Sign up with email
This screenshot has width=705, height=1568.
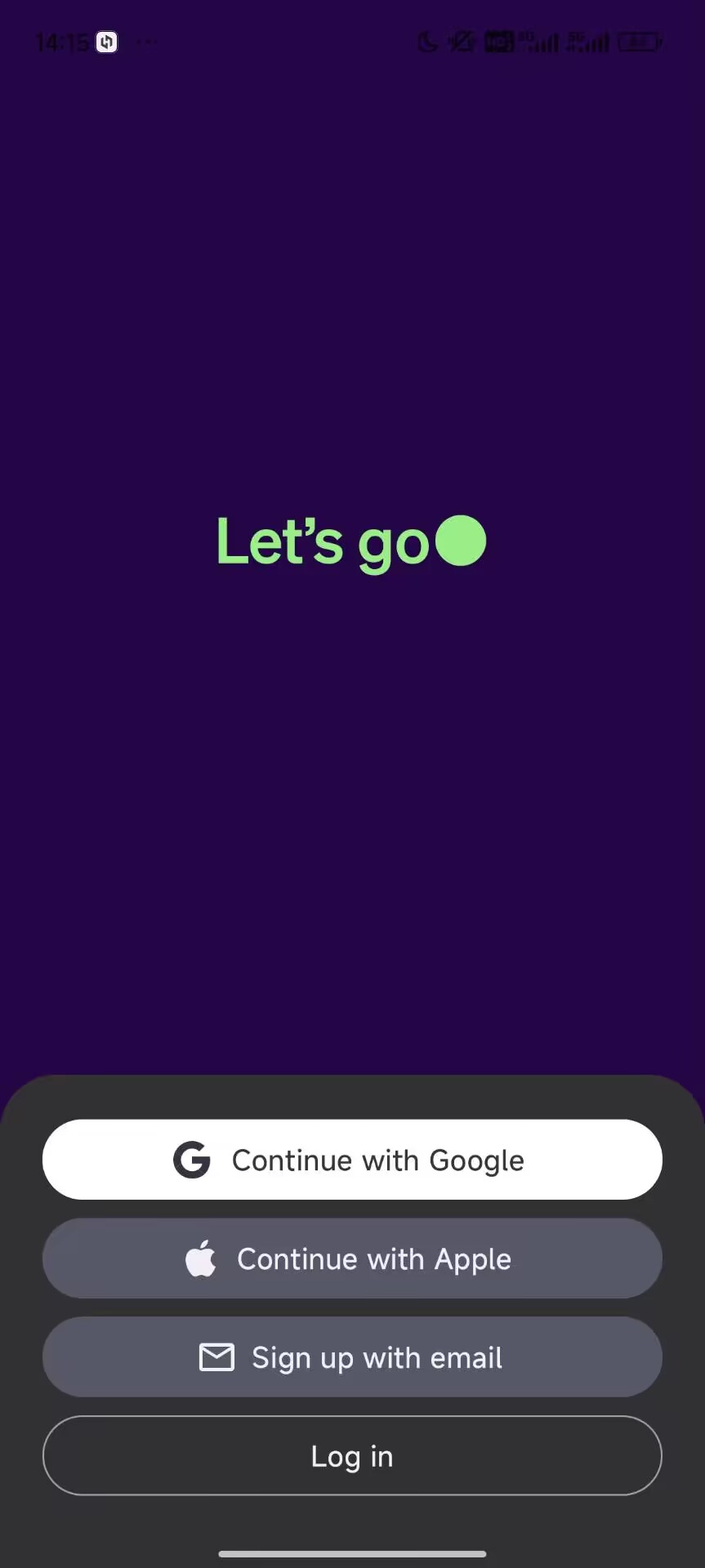352,1356
